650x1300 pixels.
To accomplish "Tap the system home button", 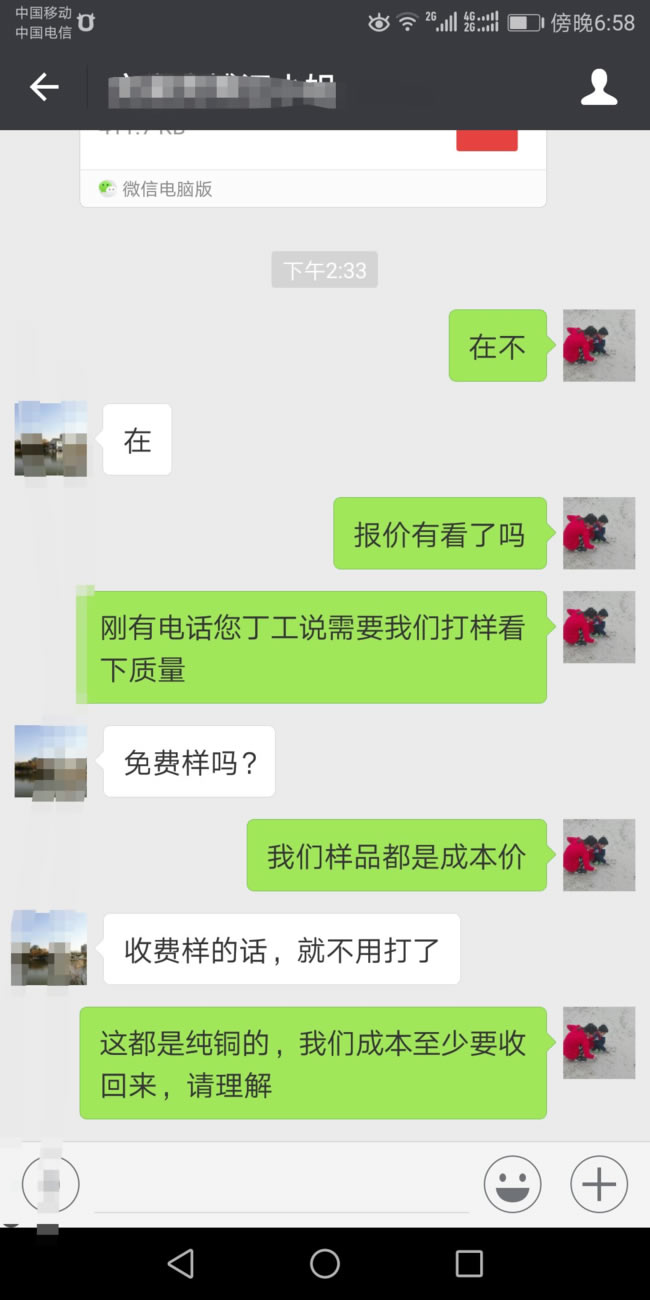I will click(325, 1263).
